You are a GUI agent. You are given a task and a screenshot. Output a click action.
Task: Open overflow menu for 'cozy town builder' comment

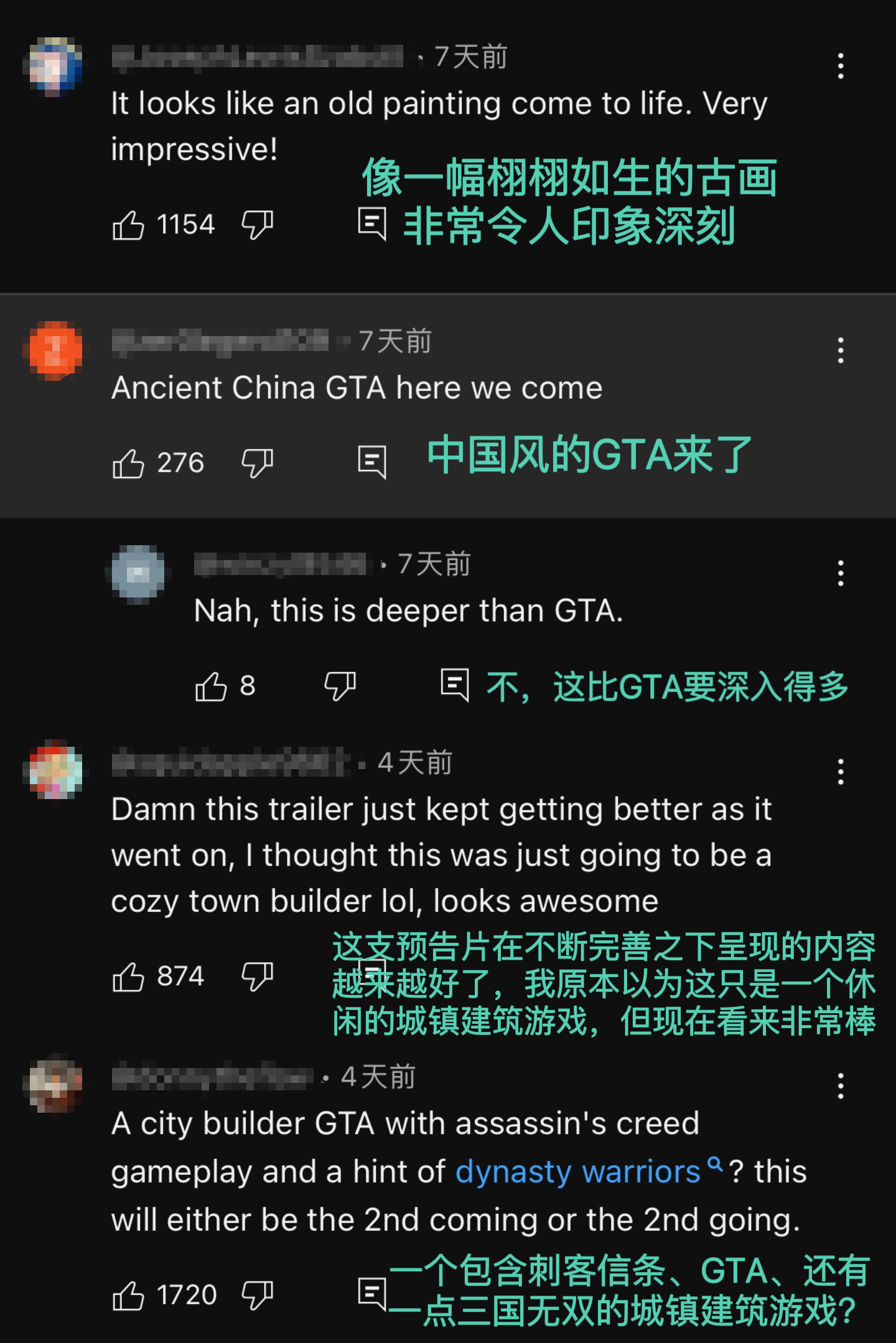pyautogui.click(x=841, y=772)
